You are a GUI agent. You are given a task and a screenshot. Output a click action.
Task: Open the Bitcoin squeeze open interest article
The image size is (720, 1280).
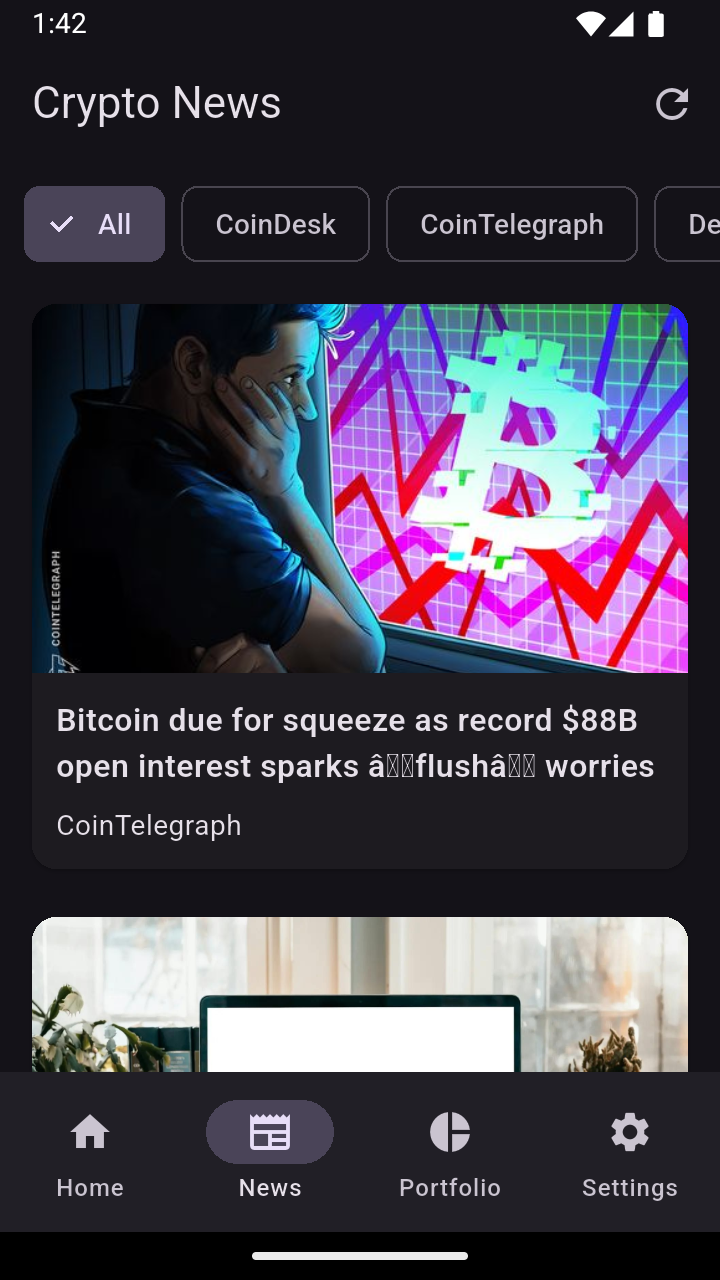[x=359, y=743]
